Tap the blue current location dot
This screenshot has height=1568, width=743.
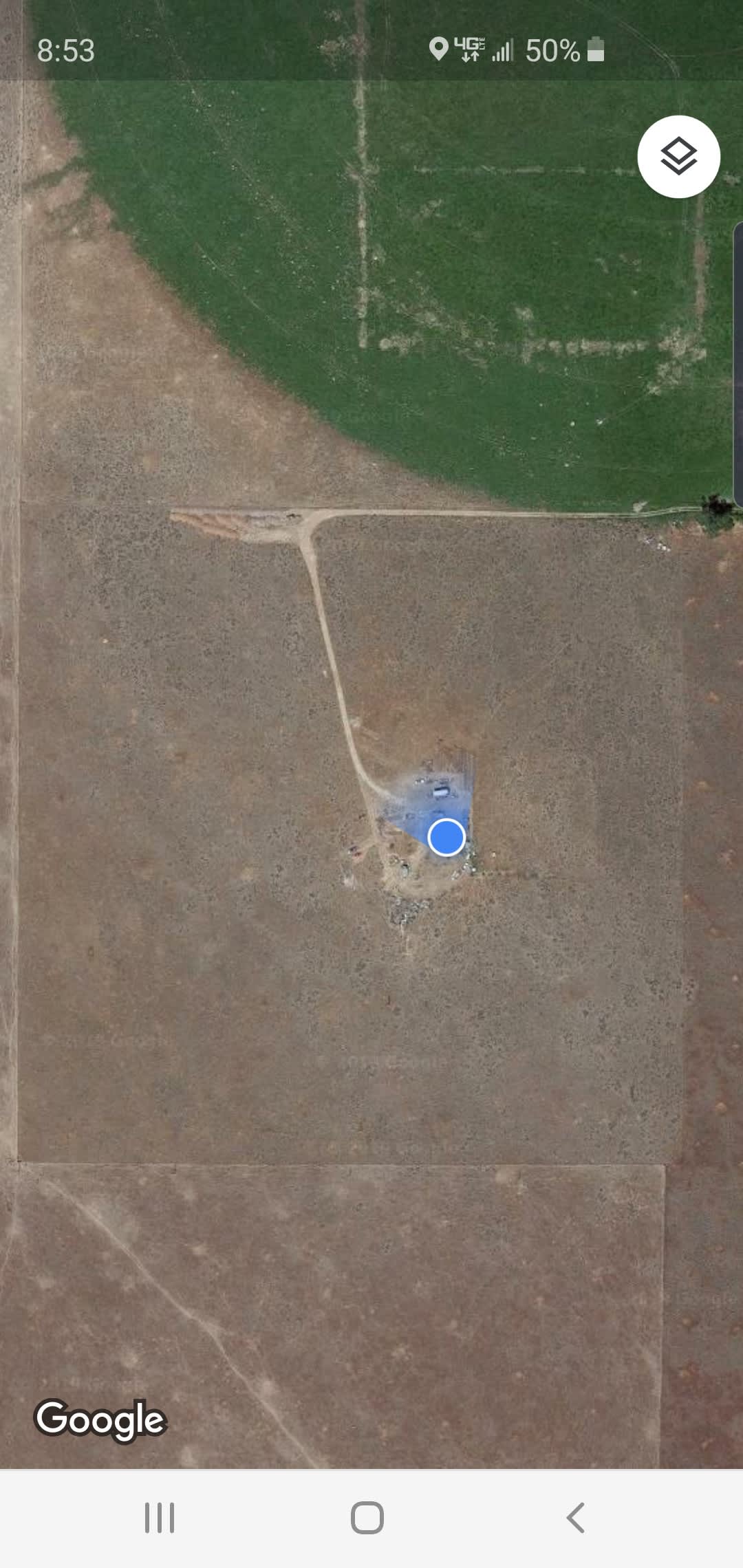[446, 837]
